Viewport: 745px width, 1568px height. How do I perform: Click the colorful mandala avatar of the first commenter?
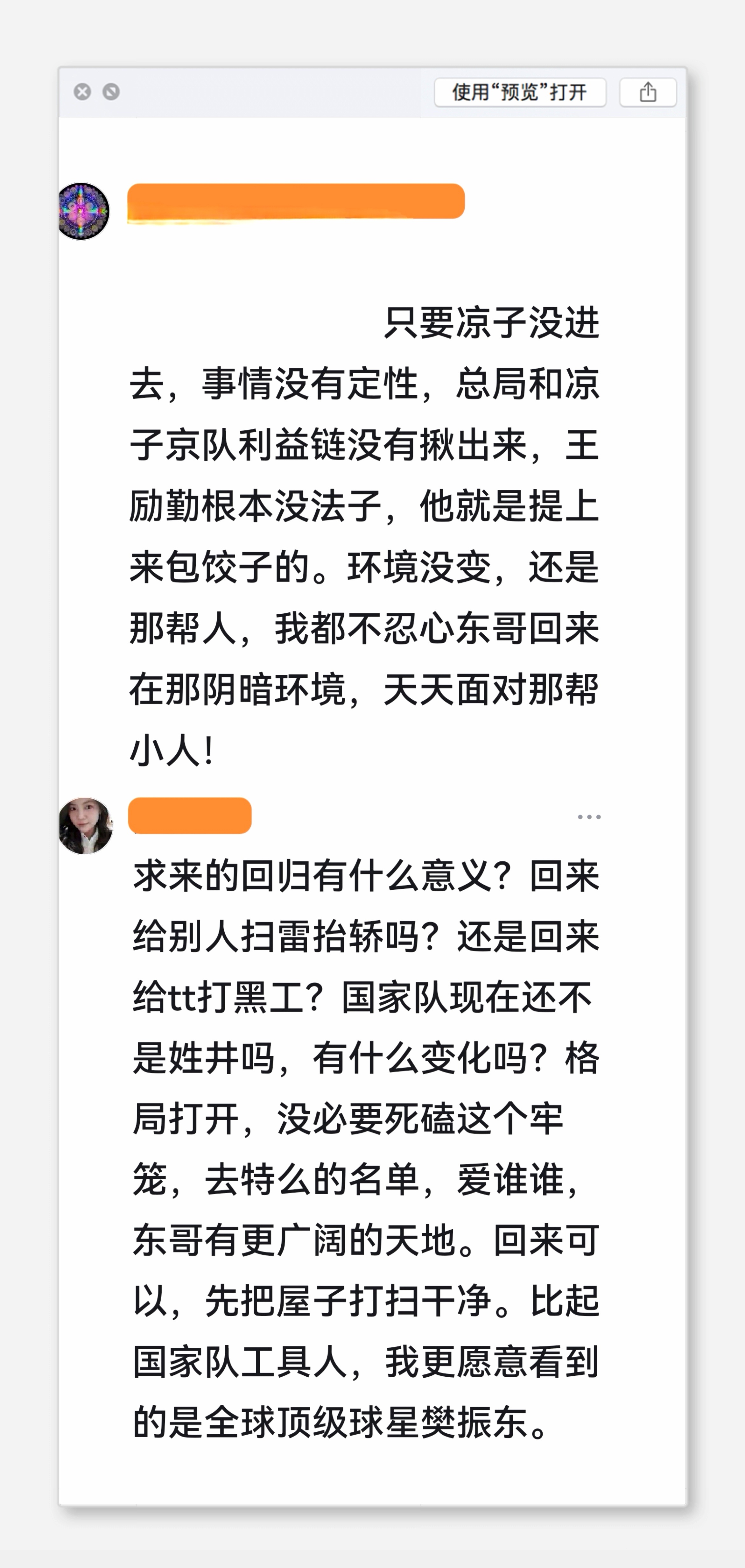click(83, 210)
